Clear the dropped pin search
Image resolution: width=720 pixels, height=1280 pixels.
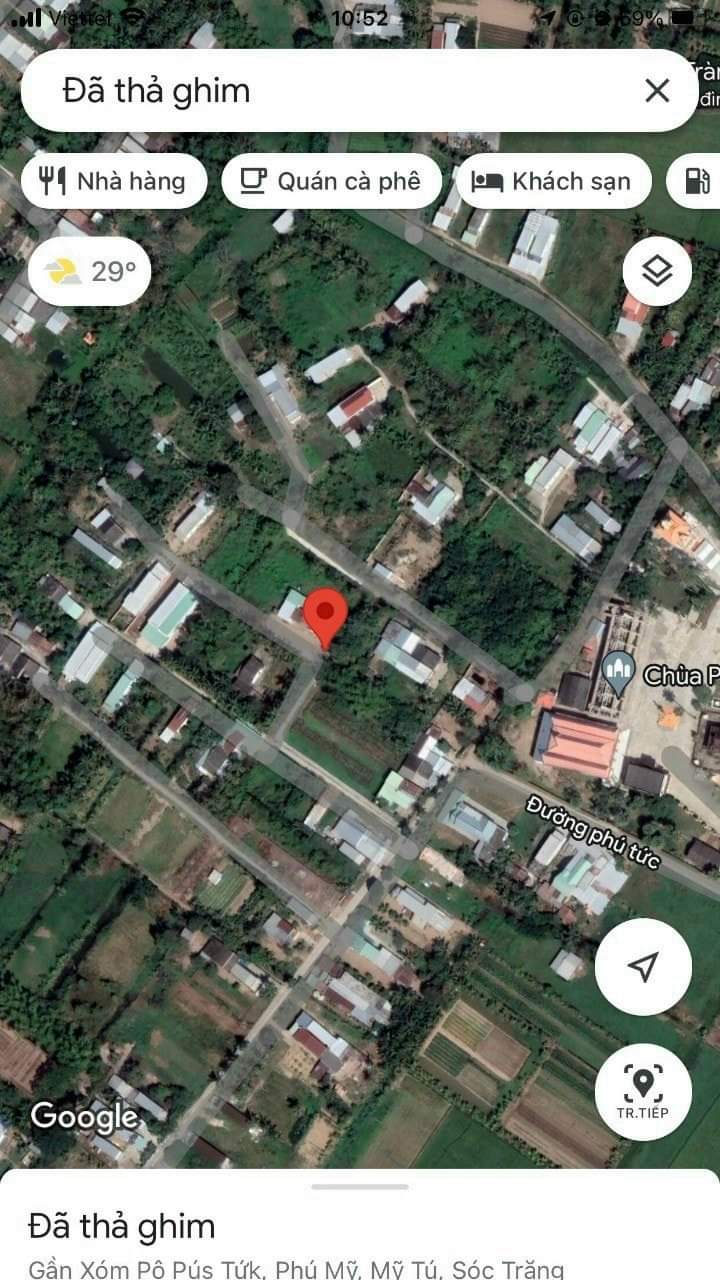[x=657, y=91]
